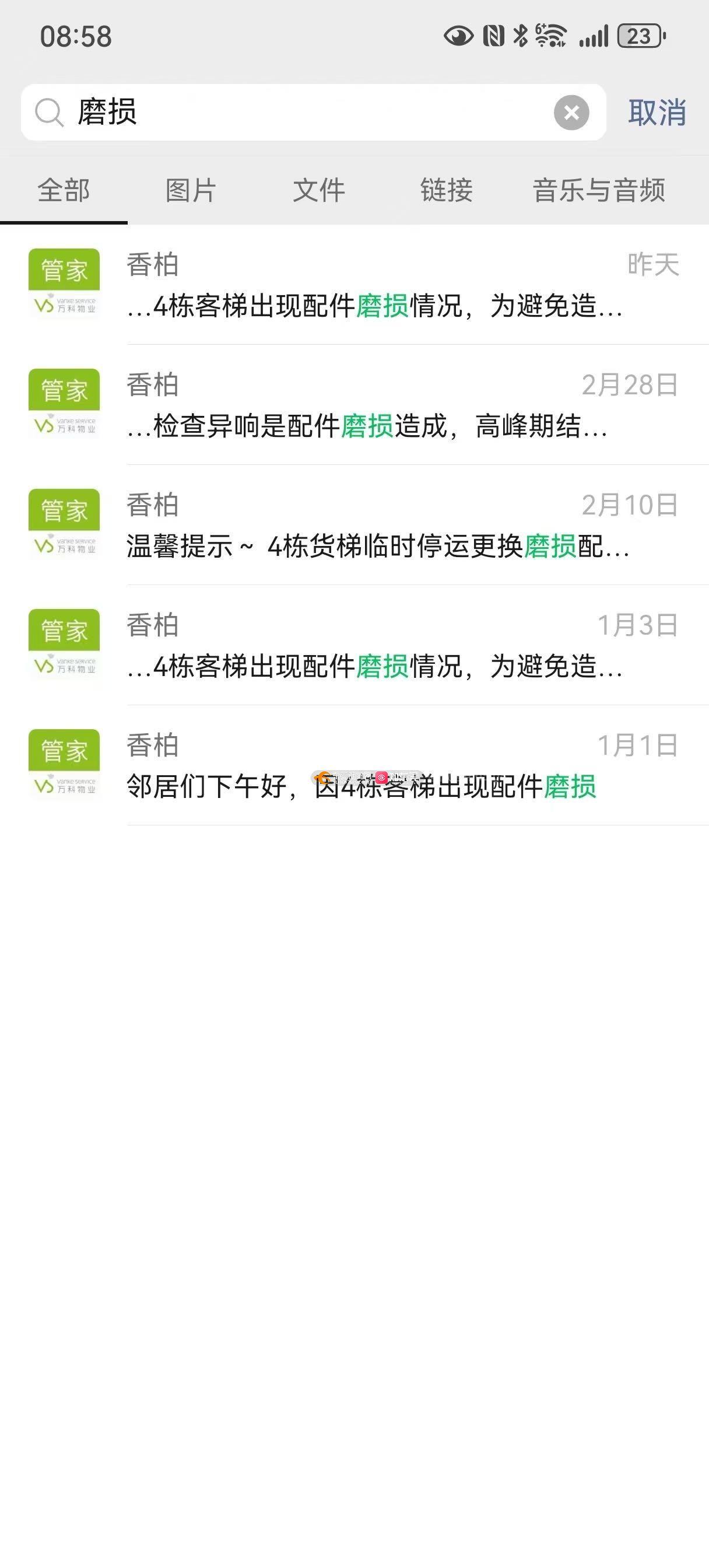Image resolution: width=709 pixels, height=1568 pixels.
Task: Open the 文件 tab
Action: point(319,191)
